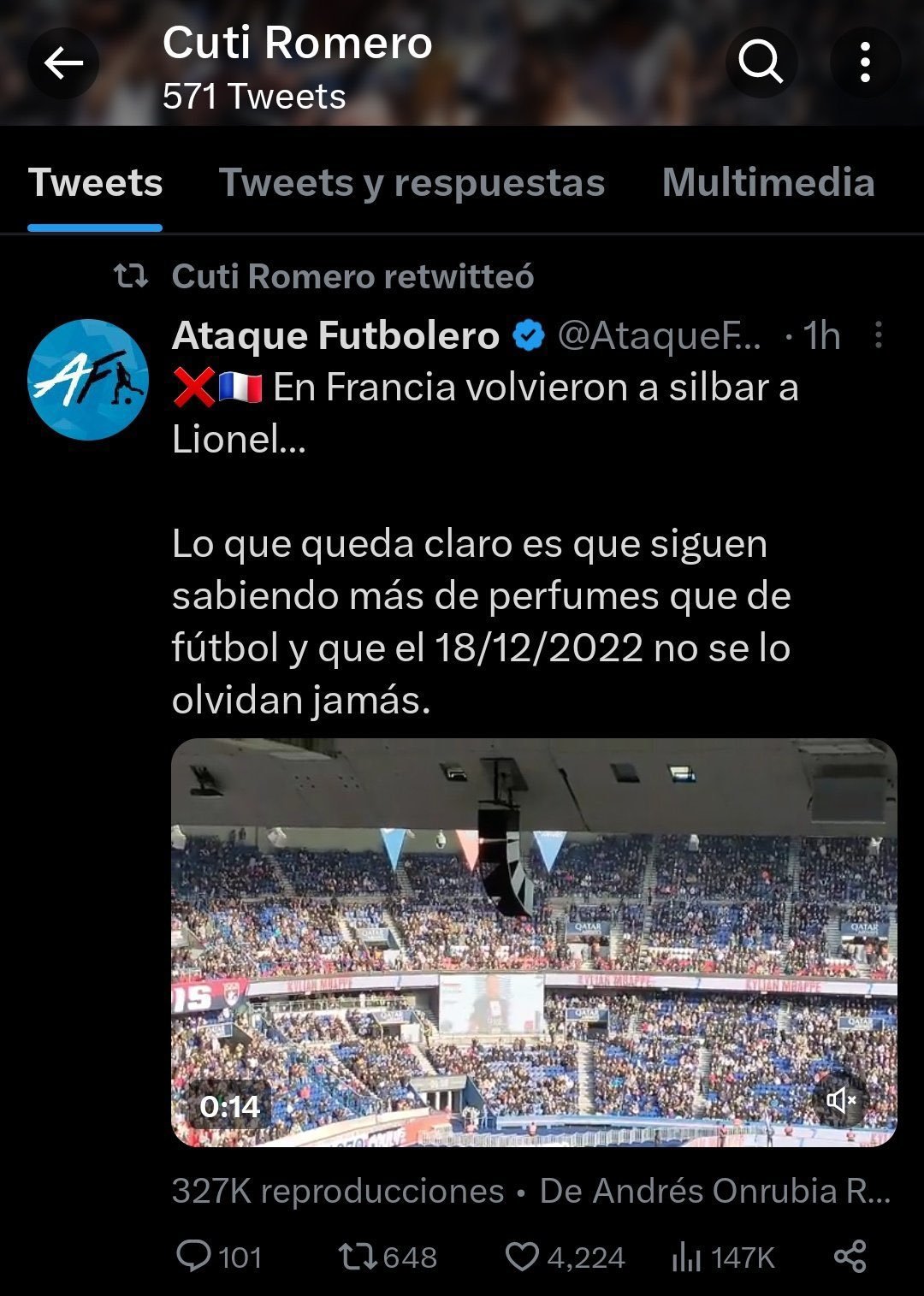Select the Tweets tab

[95, 183]
